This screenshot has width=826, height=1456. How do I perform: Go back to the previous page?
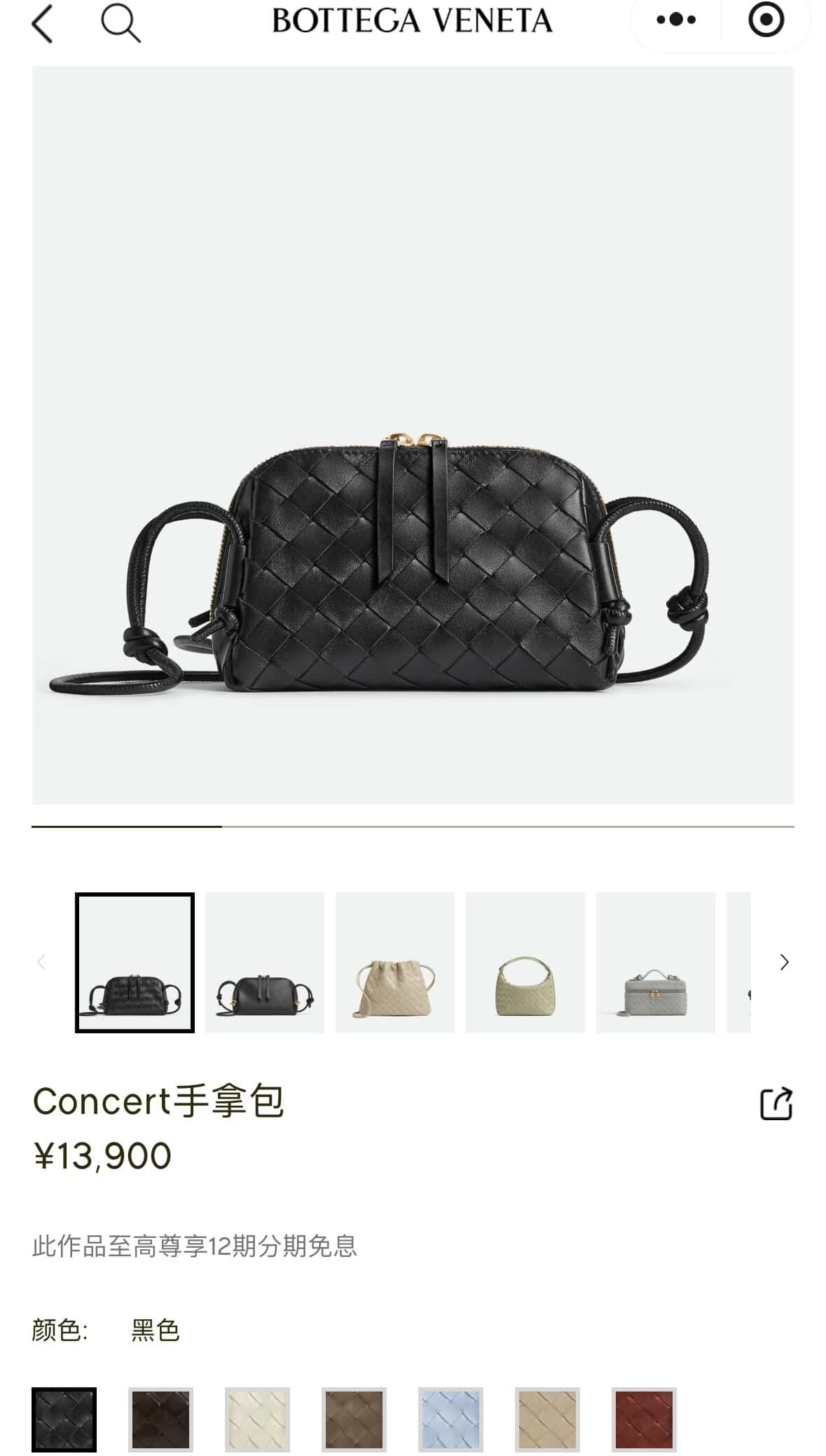pyautogui.click(x=43, y=24)
